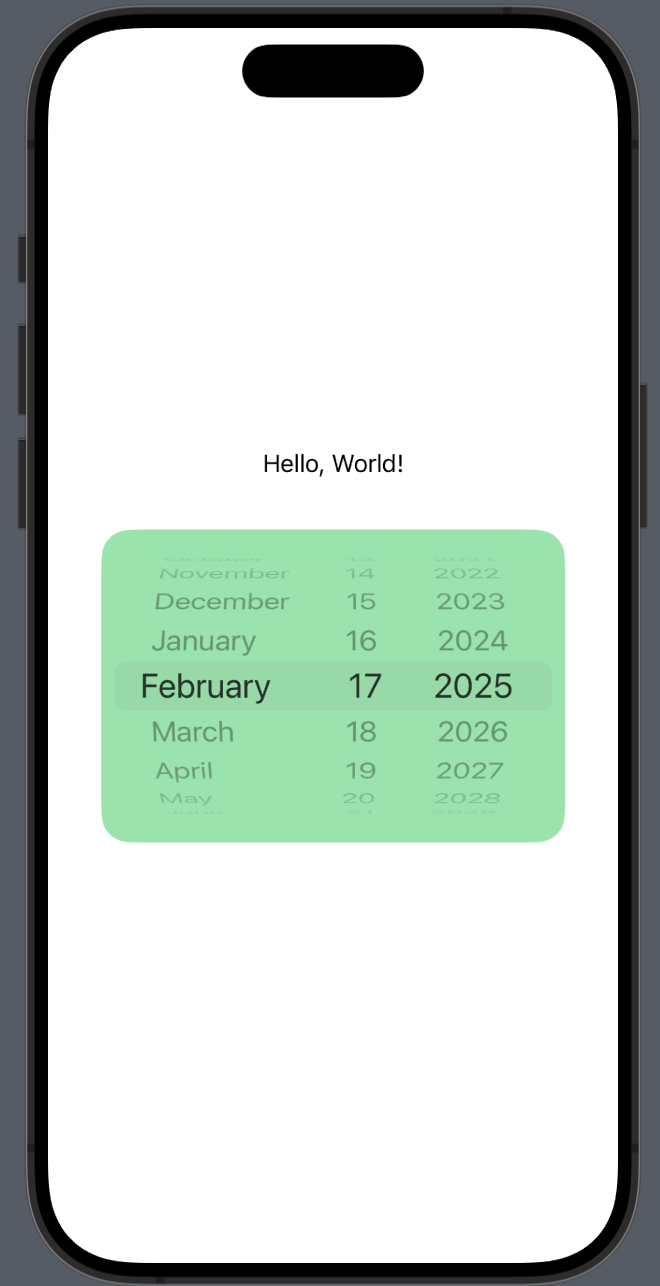Choose year 2023 in the picker
Screen dimensions: 660x1286
470,602
